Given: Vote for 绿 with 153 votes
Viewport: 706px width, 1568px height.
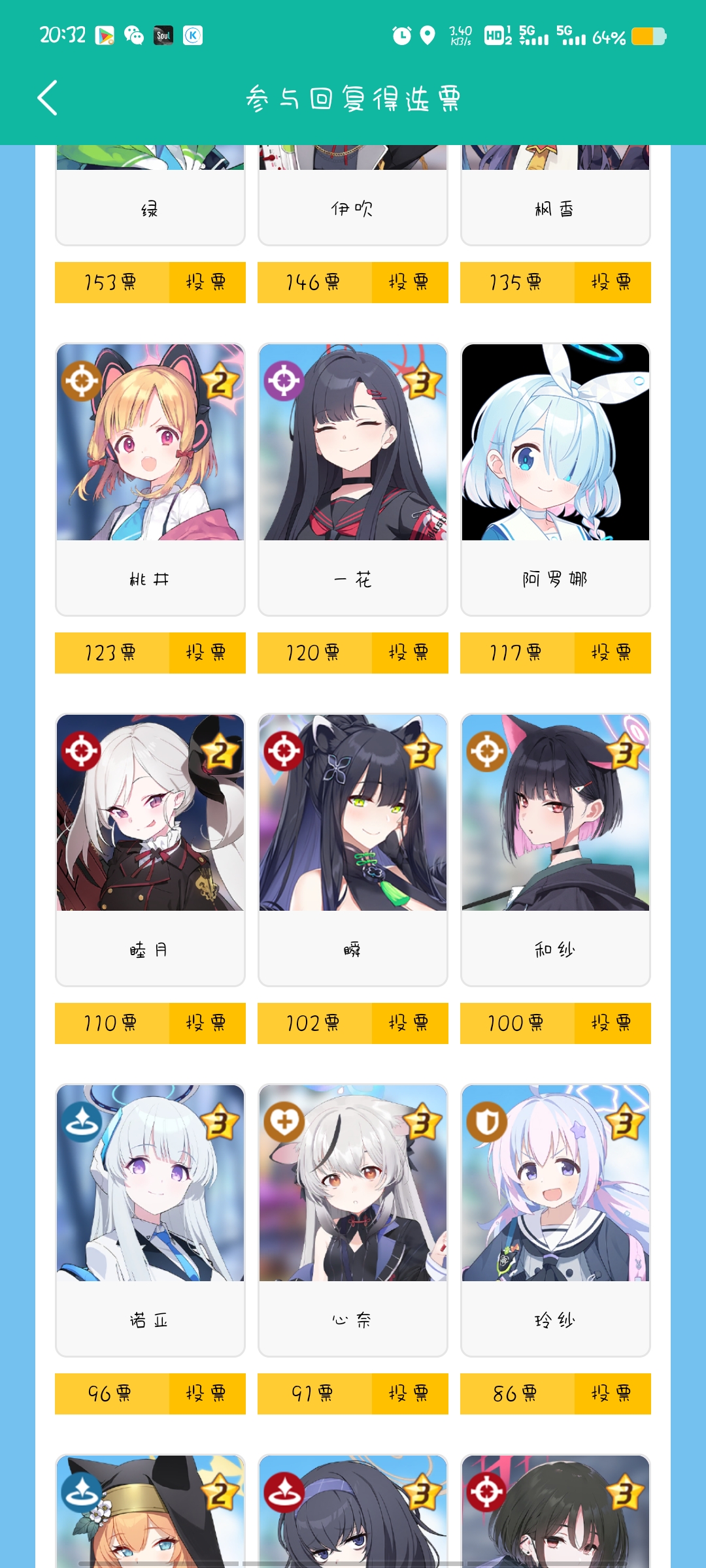Looking at the screenshot, I should (207, 282).
